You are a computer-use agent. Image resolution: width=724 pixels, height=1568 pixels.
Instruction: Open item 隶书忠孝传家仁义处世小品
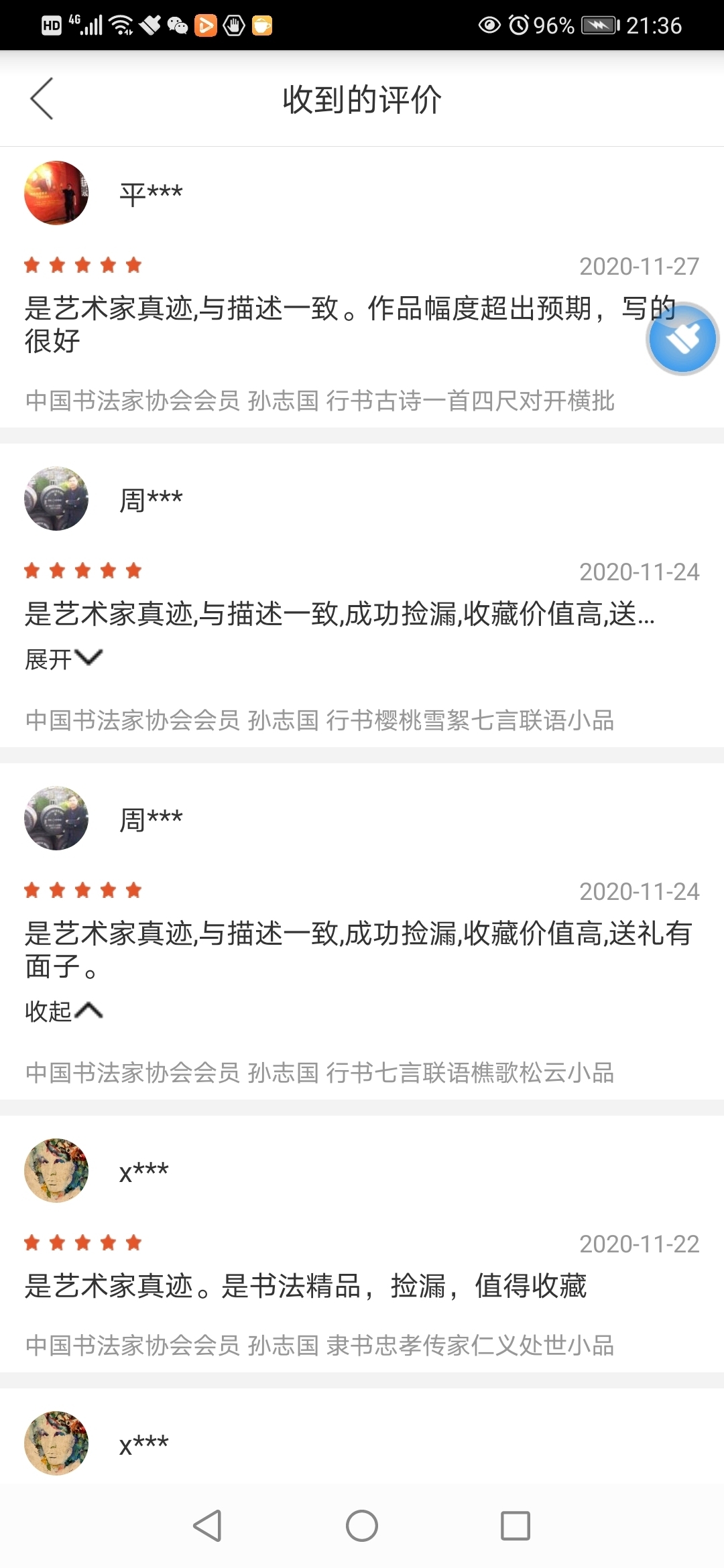pyautogui.click(x=320, y=1345)
